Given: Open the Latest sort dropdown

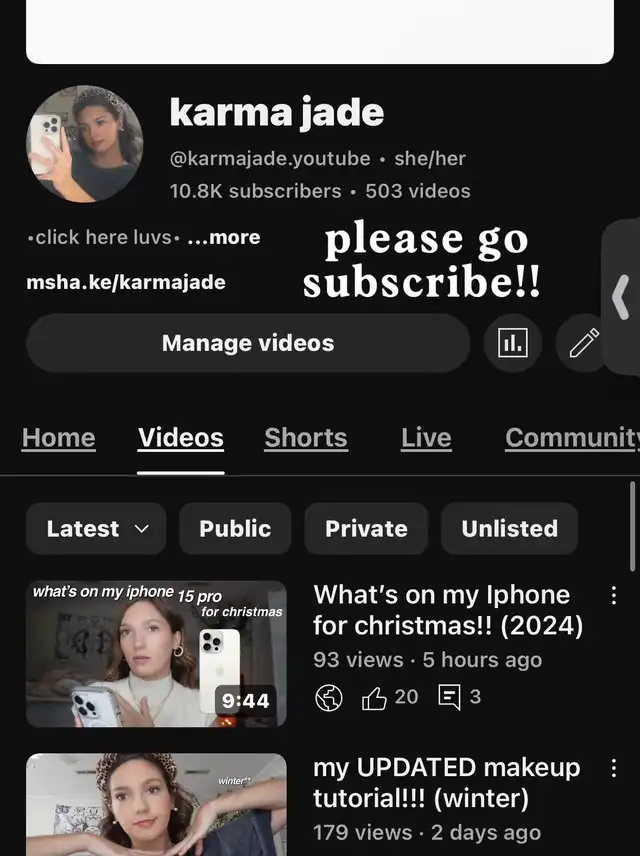Looking at the screenshot, I should click(97, 528).
